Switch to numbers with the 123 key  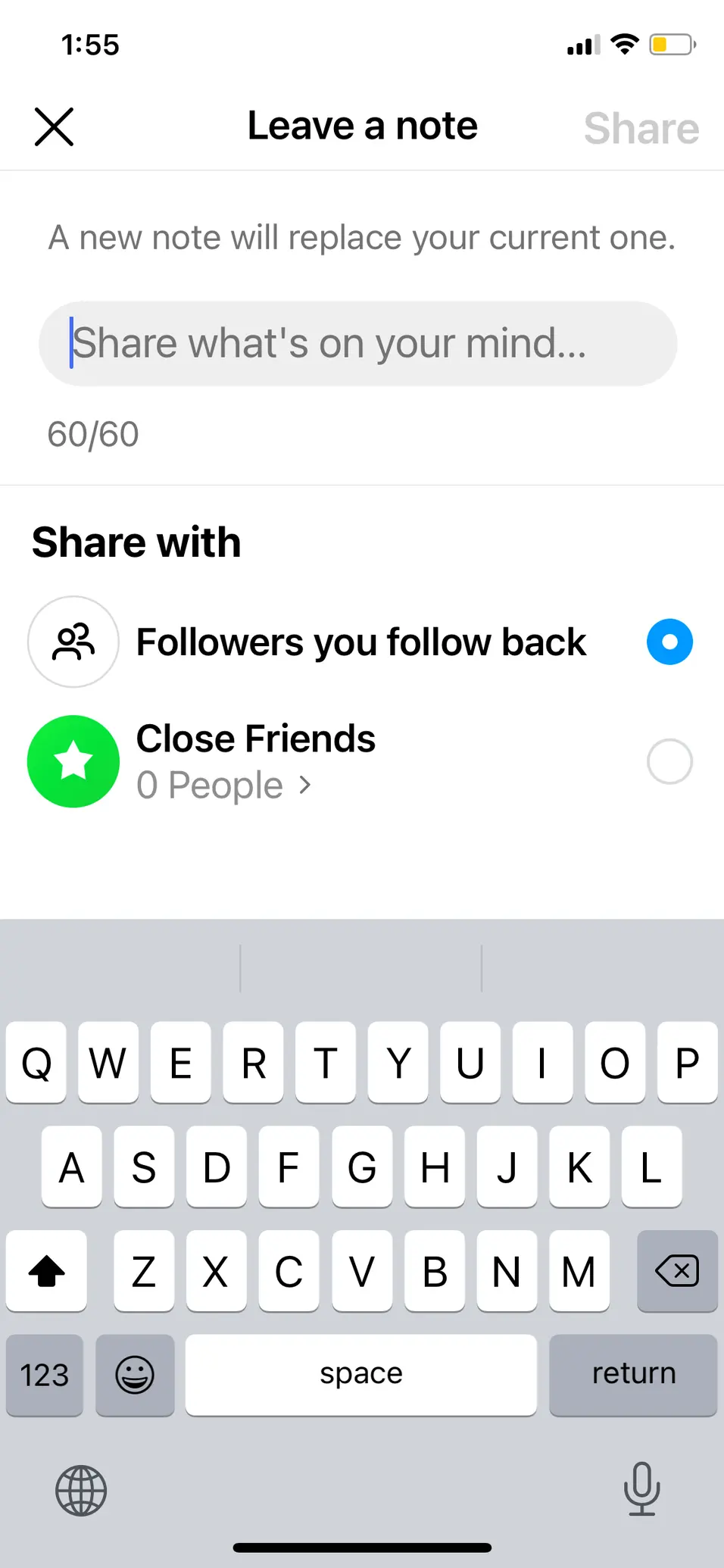coord(44,1374)
